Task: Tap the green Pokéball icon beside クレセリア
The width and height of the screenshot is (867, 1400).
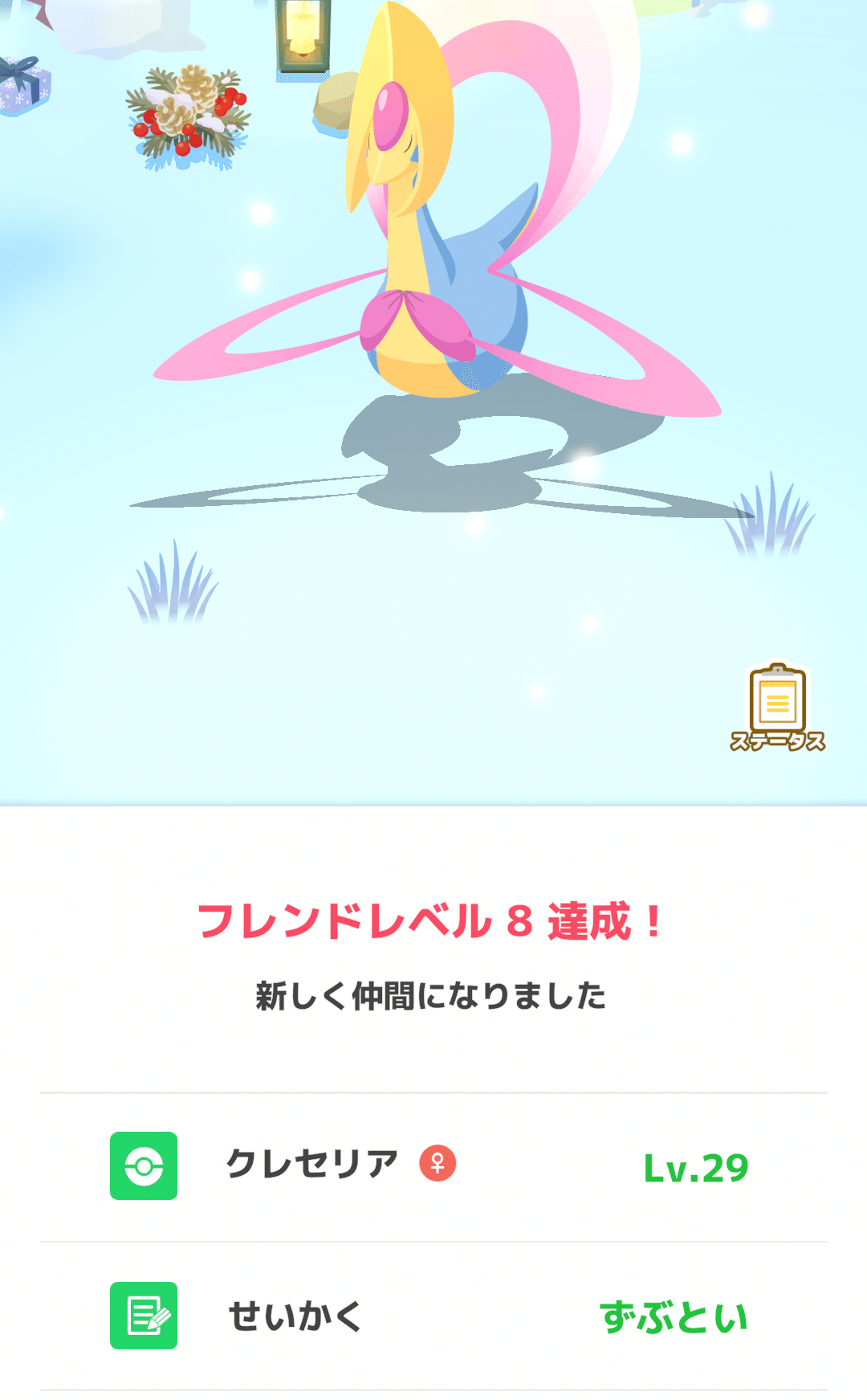Action: [x=143, y=1166]
